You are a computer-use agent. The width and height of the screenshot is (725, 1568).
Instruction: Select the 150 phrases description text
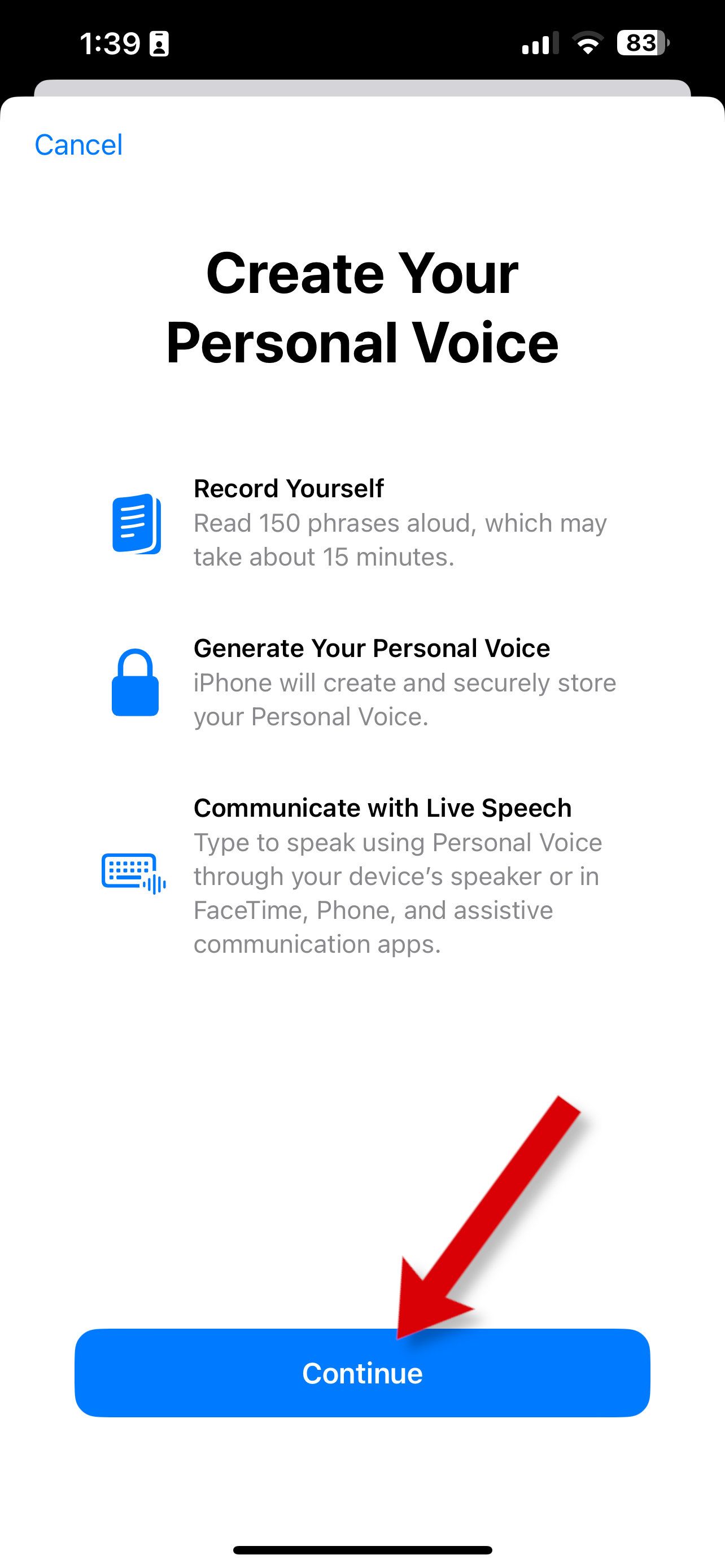coord(399,539)
